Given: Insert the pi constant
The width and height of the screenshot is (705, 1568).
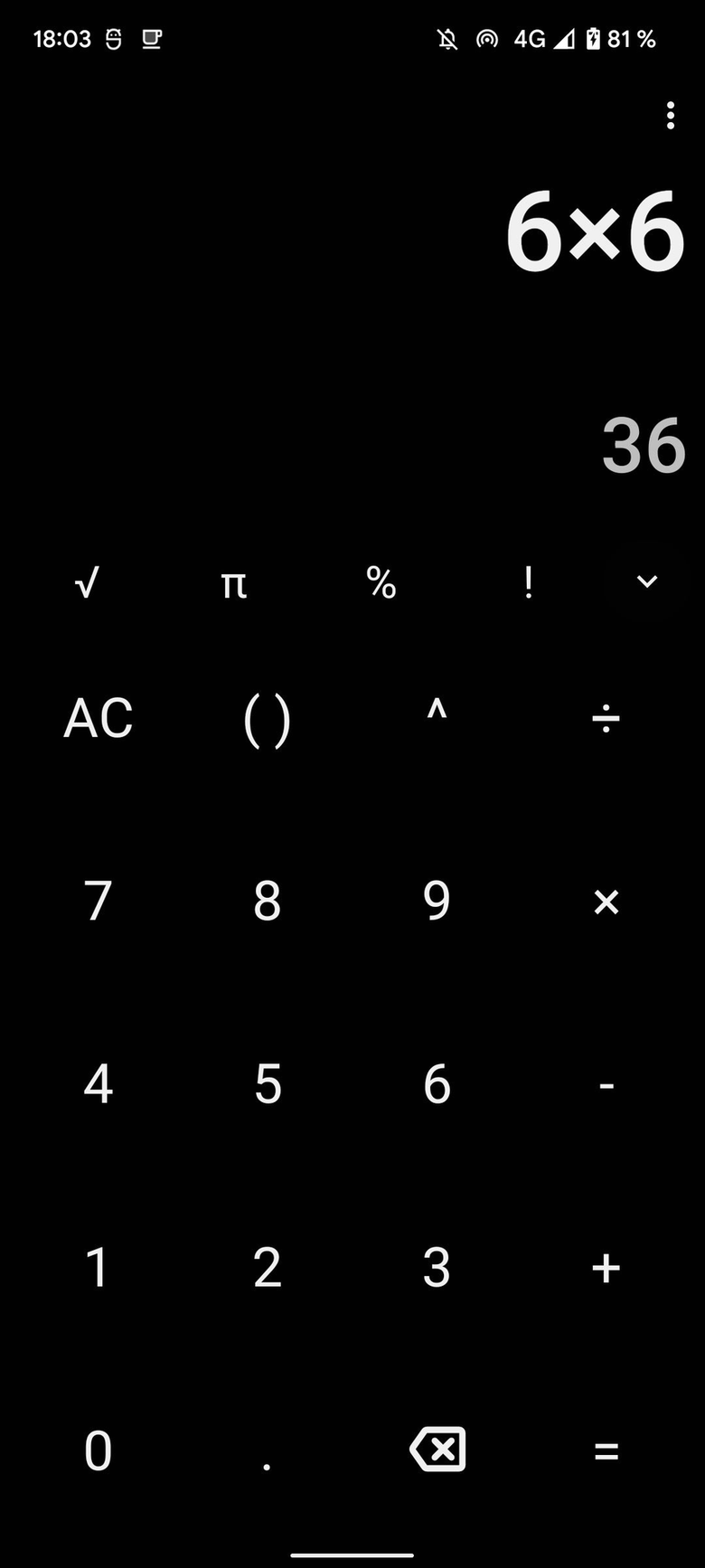Looking at the screenshot, I should click(x=233, y=583).
